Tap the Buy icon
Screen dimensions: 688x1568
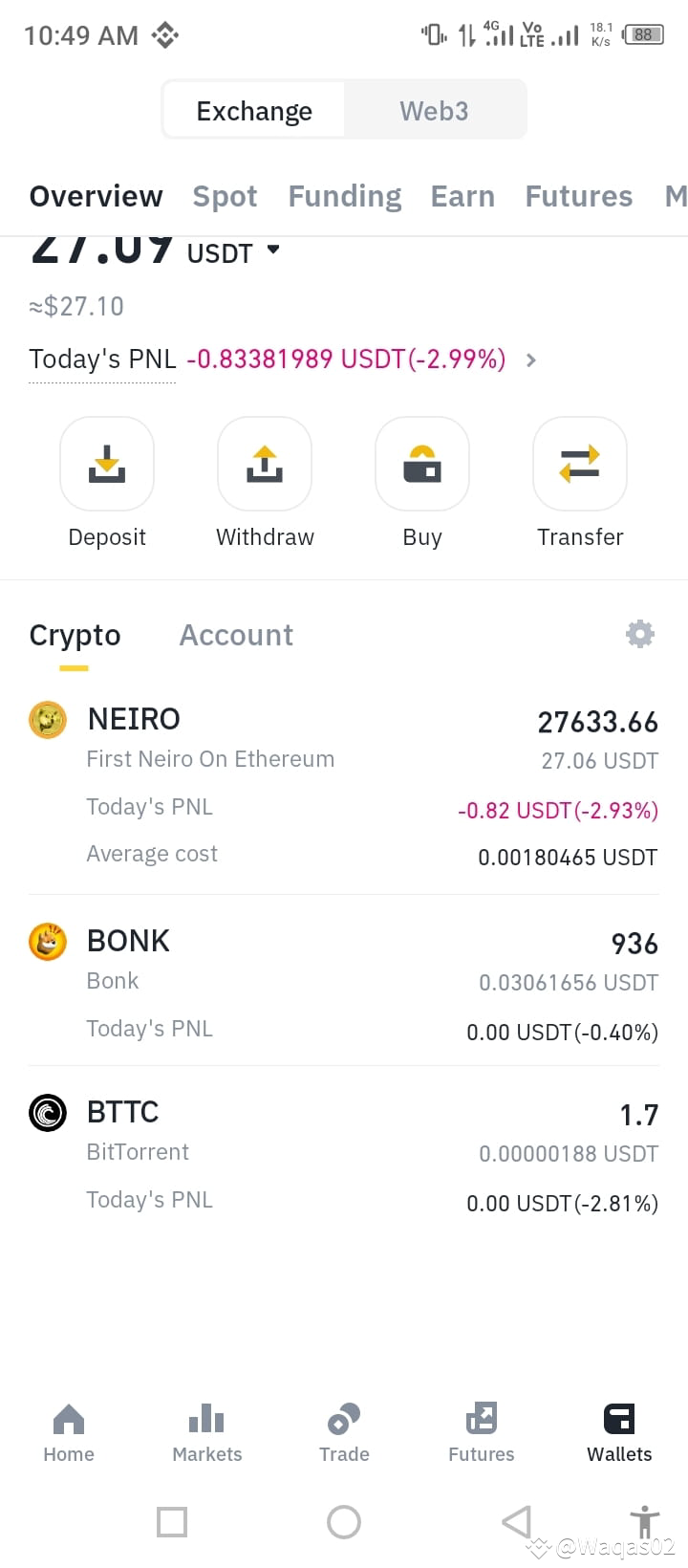(x=421, y=464)
